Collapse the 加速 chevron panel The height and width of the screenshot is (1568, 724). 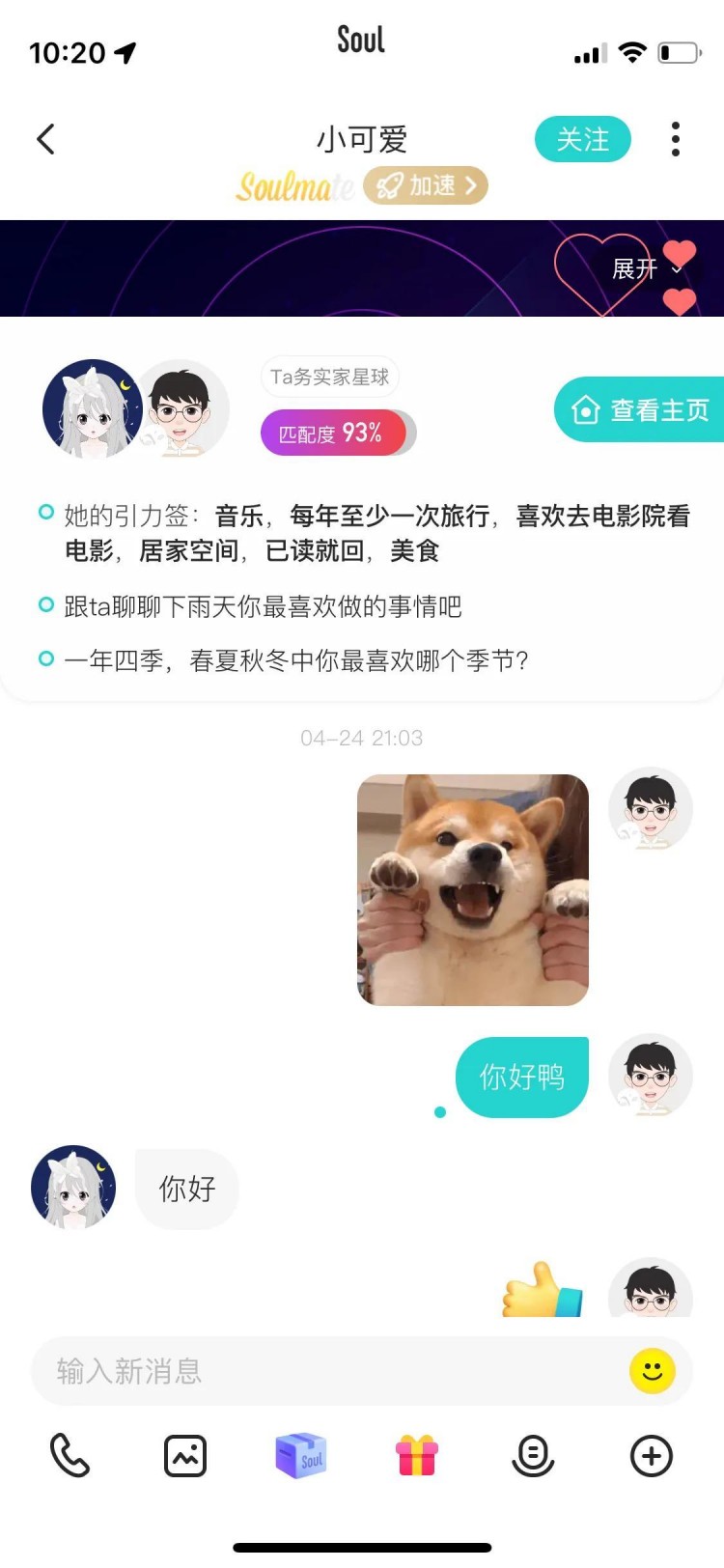[x=470, y=185]
